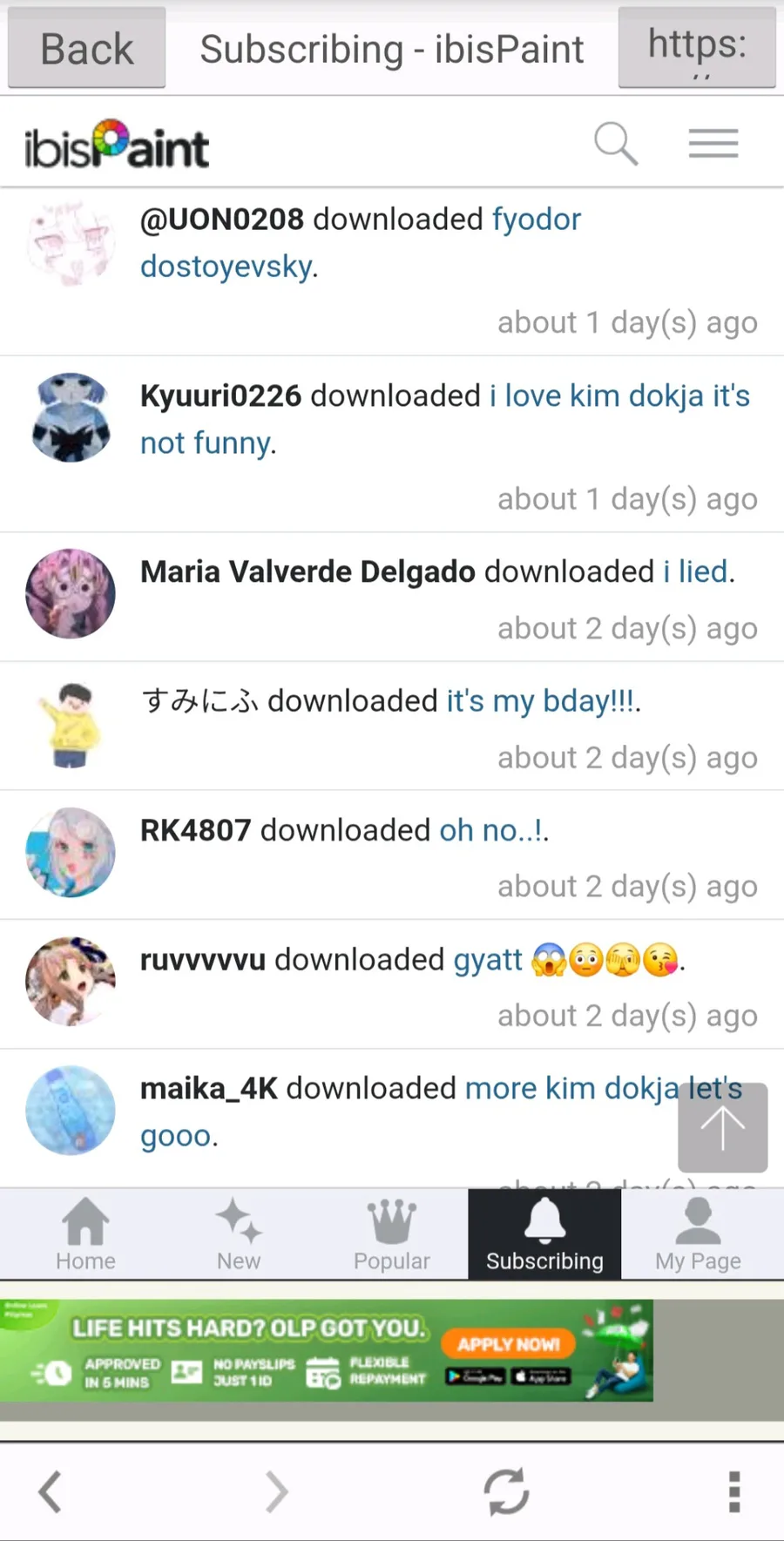Open Kyuuri0226's profile

tap(220, 395)
